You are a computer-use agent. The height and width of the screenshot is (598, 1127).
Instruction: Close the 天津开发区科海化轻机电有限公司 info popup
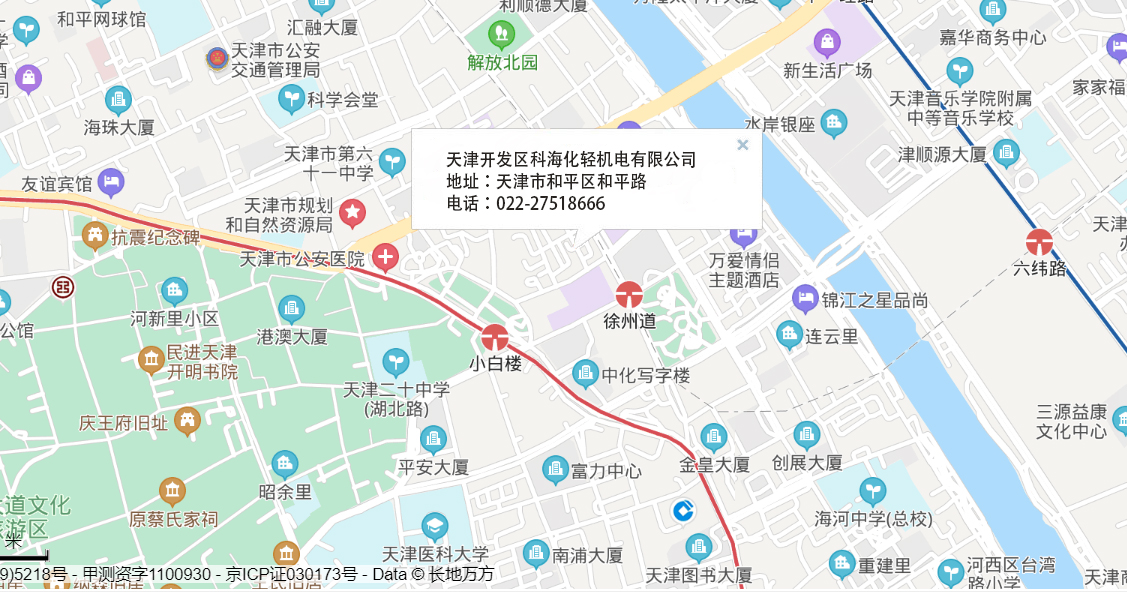pyautogui.click(x=742, y=145)
